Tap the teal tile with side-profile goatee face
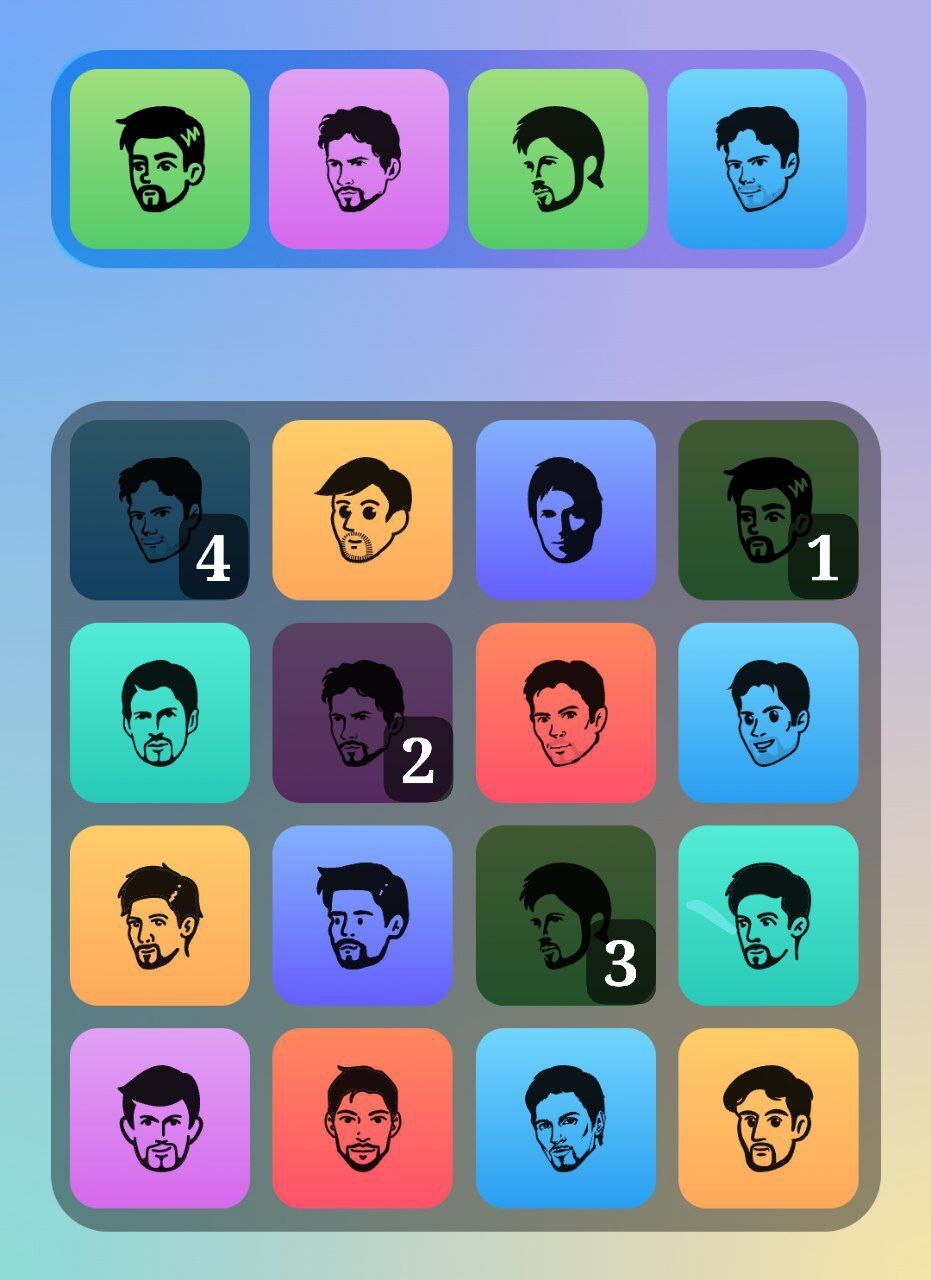The image size is (931, 1280). tap(768, 915)
